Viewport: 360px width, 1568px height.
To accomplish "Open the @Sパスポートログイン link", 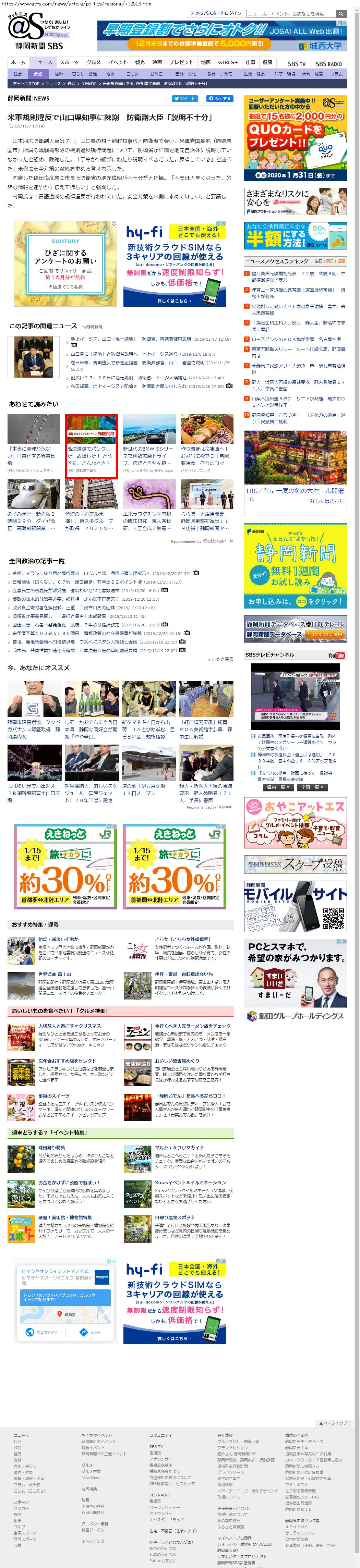I will [218, 13].
